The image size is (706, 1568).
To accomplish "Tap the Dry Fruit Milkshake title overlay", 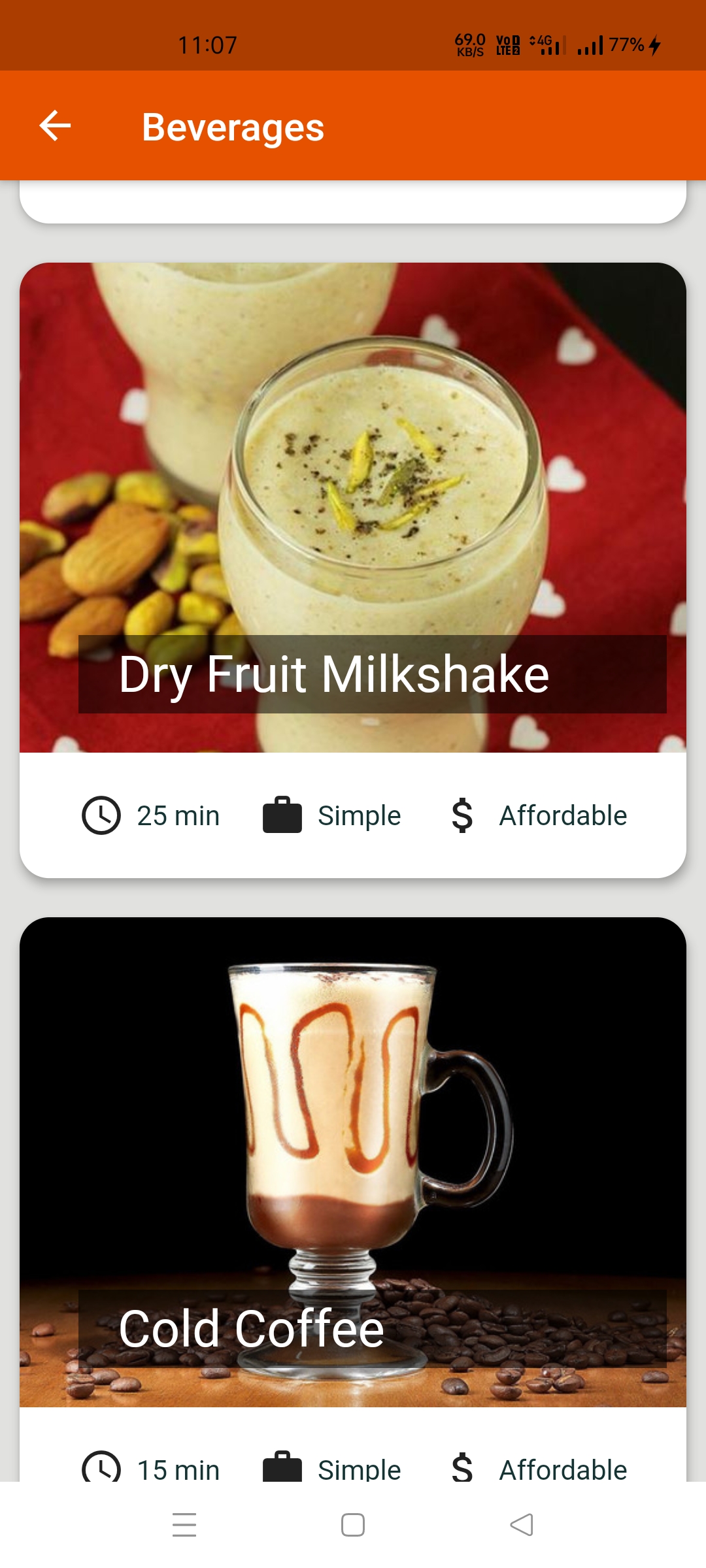I will 334,674.
